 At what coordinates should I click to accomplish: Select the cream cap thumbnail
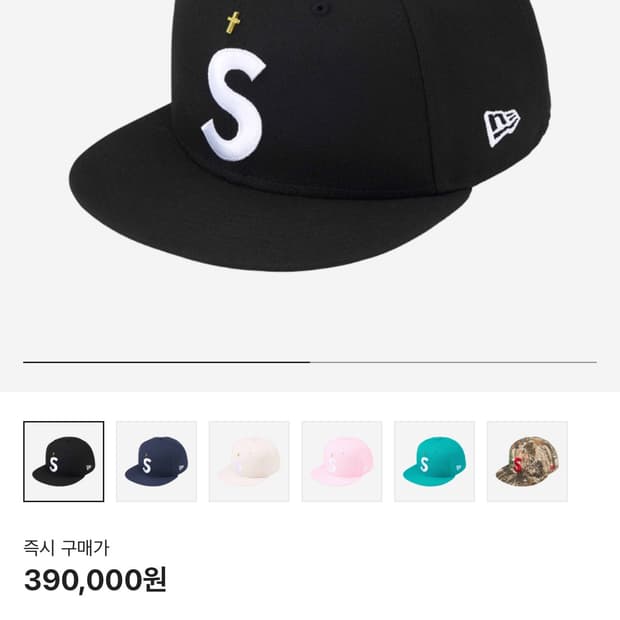[249, 461]
